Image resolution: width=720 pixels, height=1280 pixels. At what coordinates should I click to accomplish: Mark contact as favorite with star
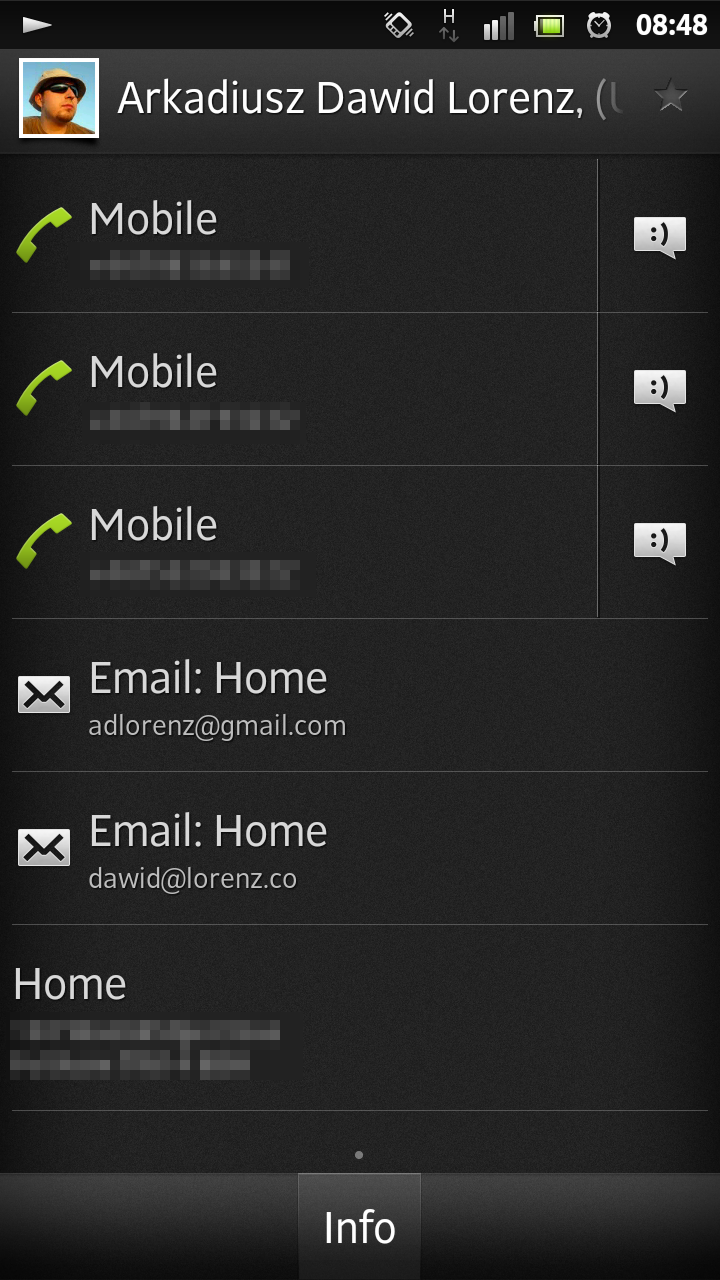tap(670, 97)
